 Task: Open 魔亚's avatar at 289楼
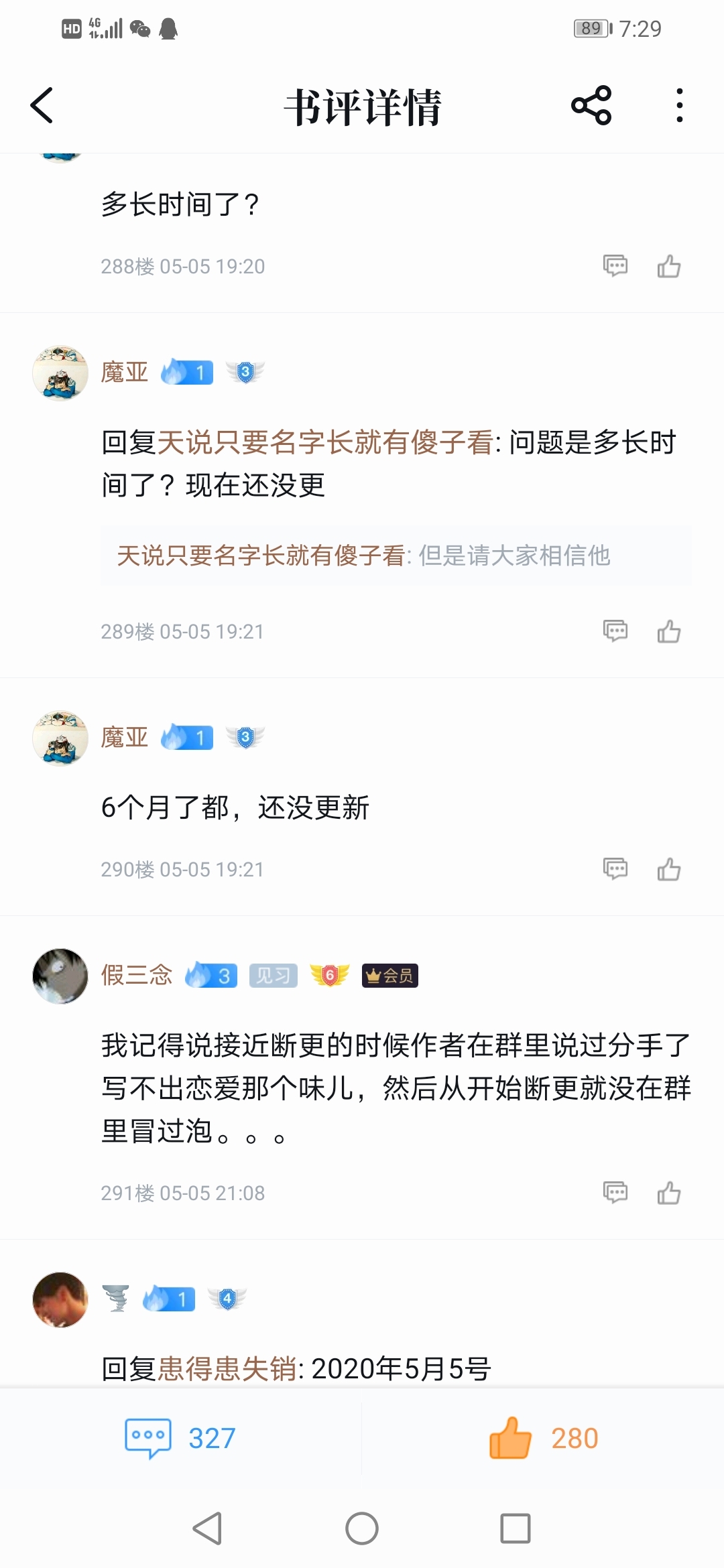pyautogui.click(x=60, y=373)
